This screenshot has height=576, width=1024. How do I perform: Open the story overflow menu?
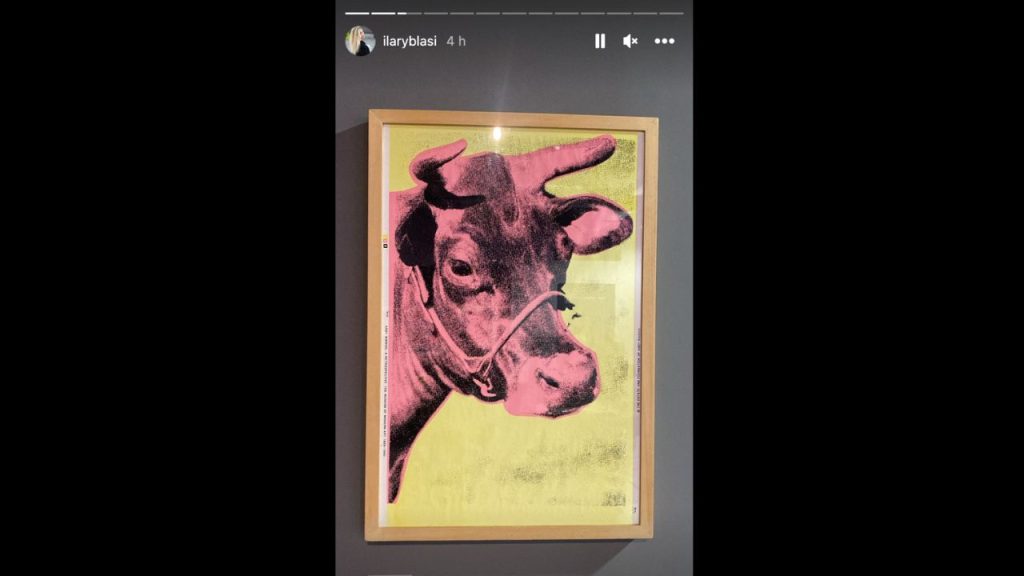click(x=665, y=41)
